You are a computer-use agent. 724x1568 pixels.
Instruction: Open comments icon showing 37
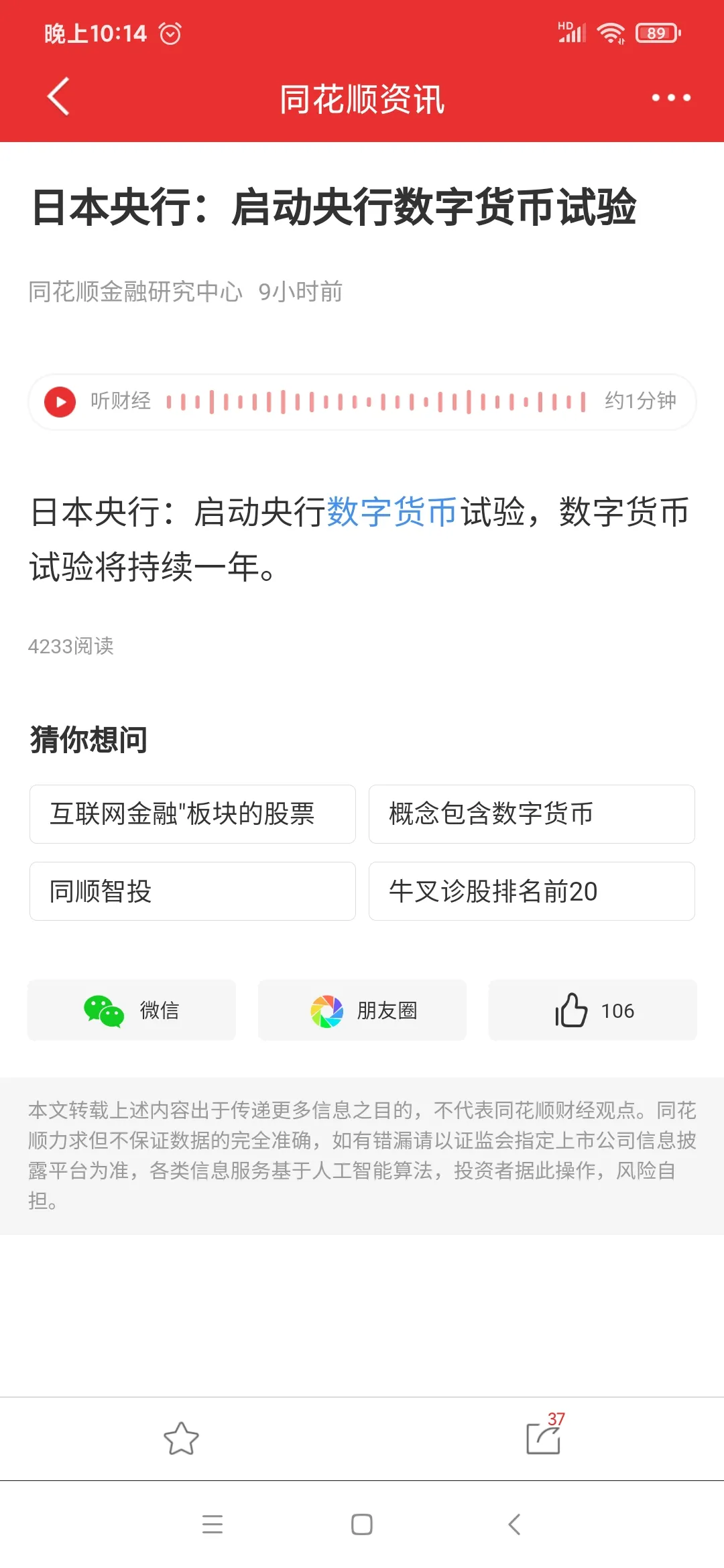[x=544, y=1436]
